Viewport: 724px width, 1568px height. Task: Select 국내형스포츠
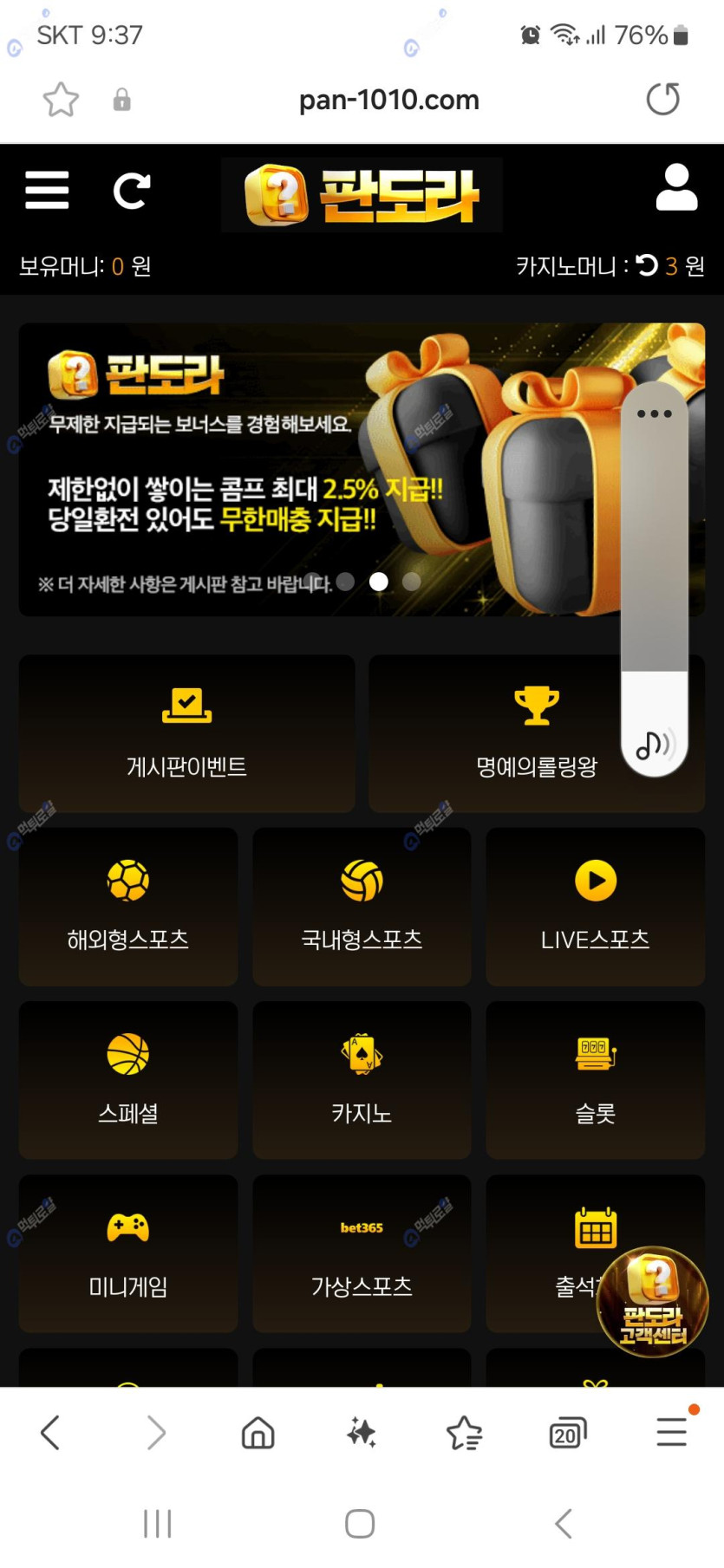tap(362, 906)
